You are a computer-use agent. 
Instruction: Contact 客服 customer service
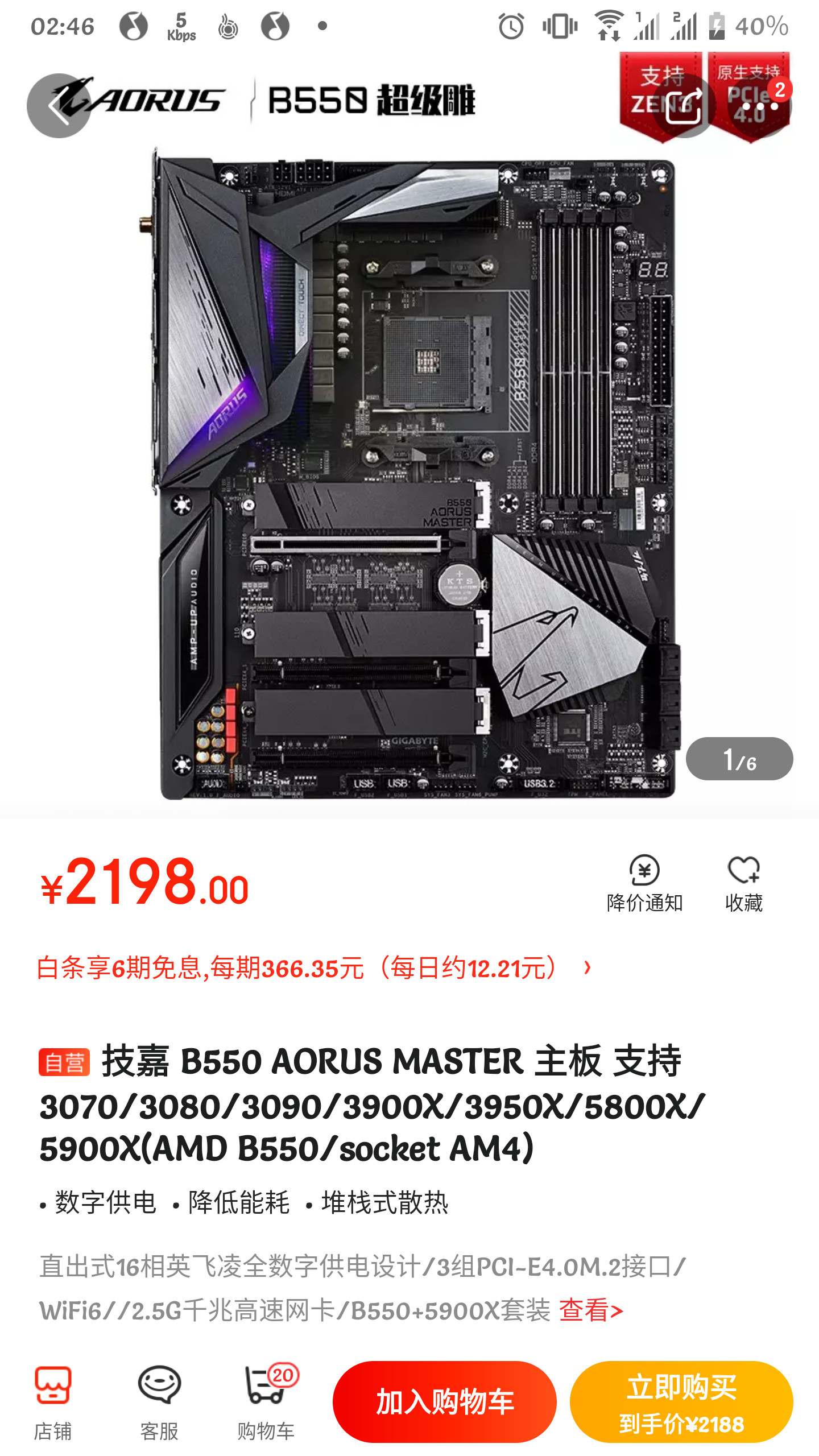tap(159, 1403)
